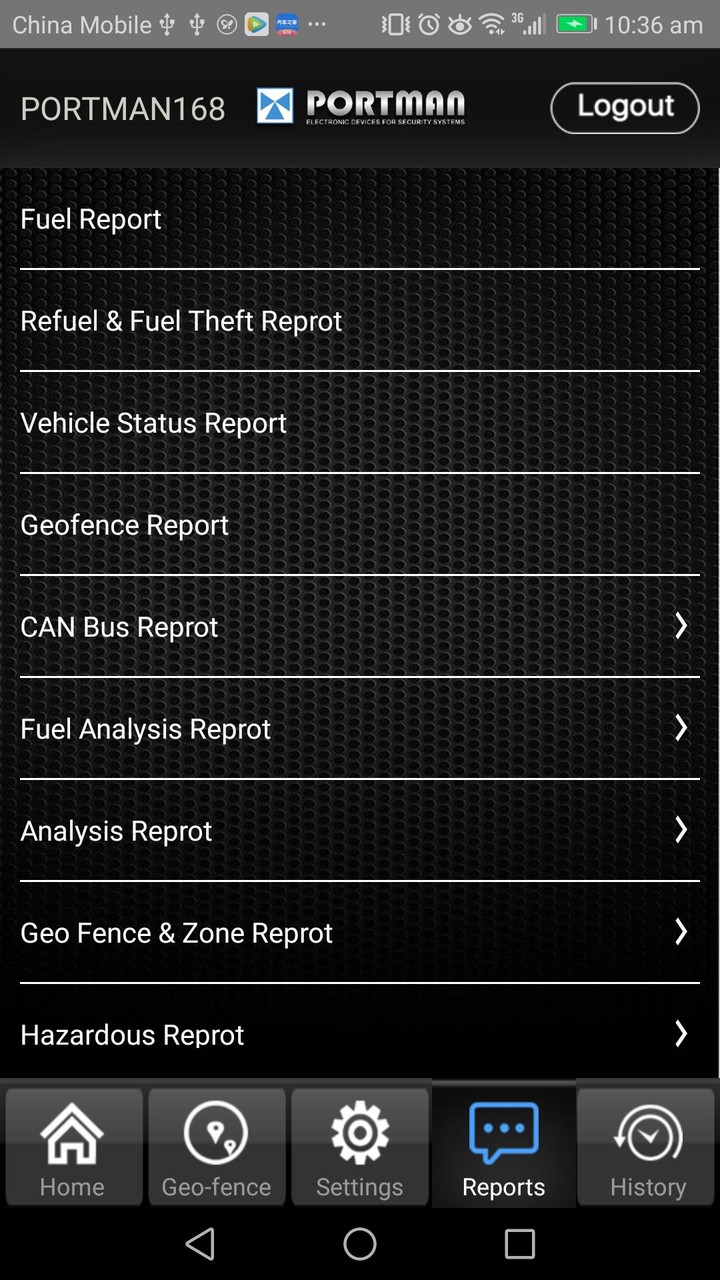Switch to the Reports tab
The width and height of the screenshot is (720, 1280).
[503, 1147]
